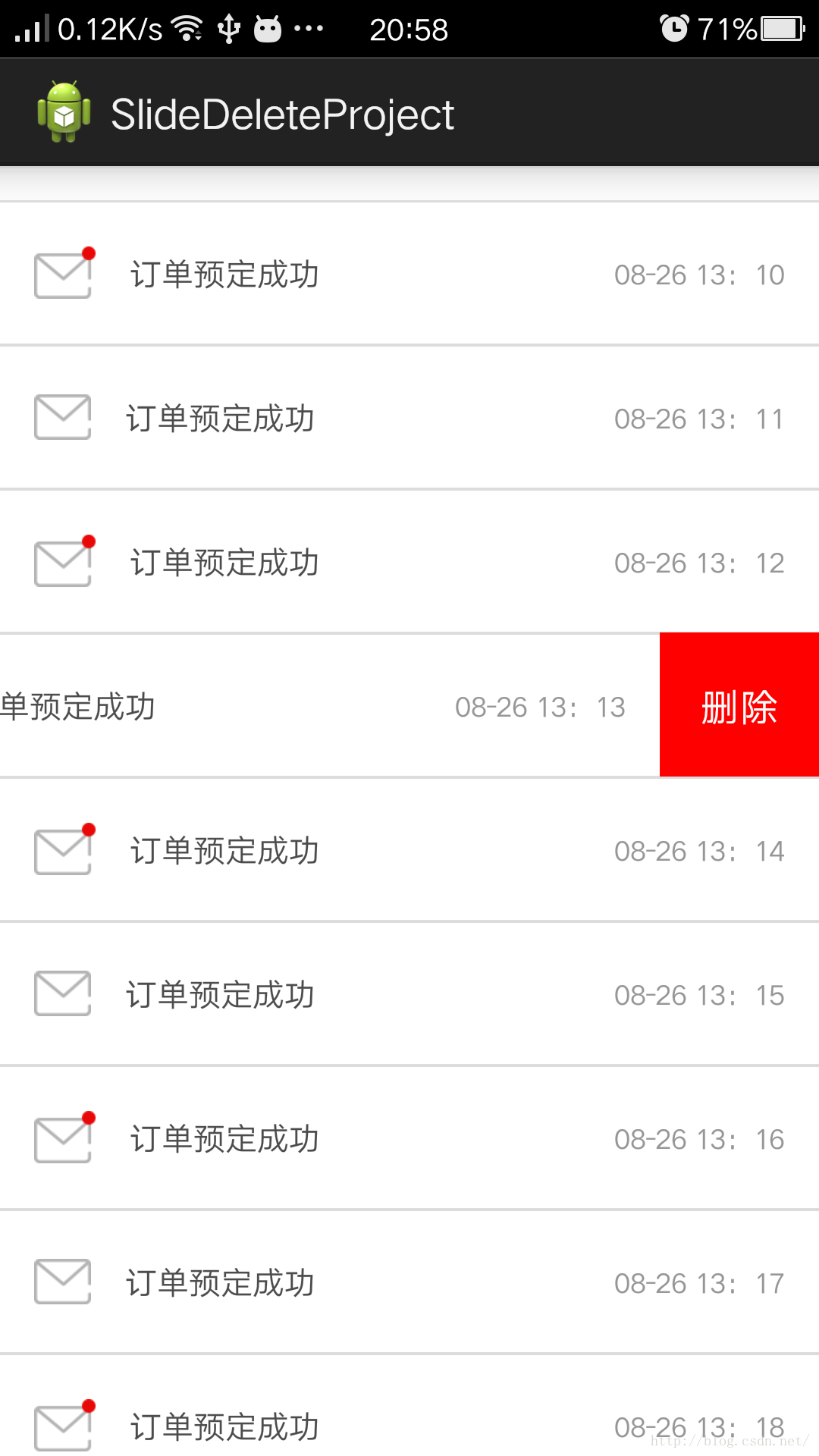
Task: Open the message dated 08-26 13: 14
Action: pos(409,851)
